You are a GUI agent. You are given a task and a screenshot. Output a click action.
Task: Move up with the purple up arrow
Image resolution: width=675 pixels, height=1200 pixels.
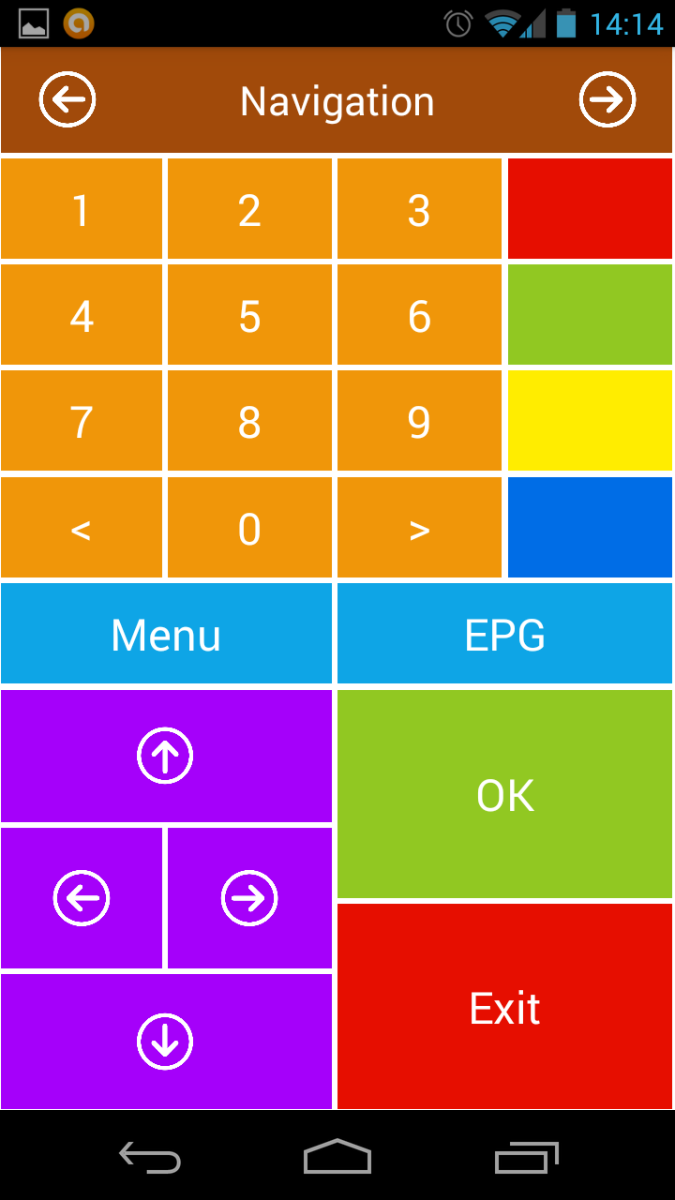(x=165, y=757)
